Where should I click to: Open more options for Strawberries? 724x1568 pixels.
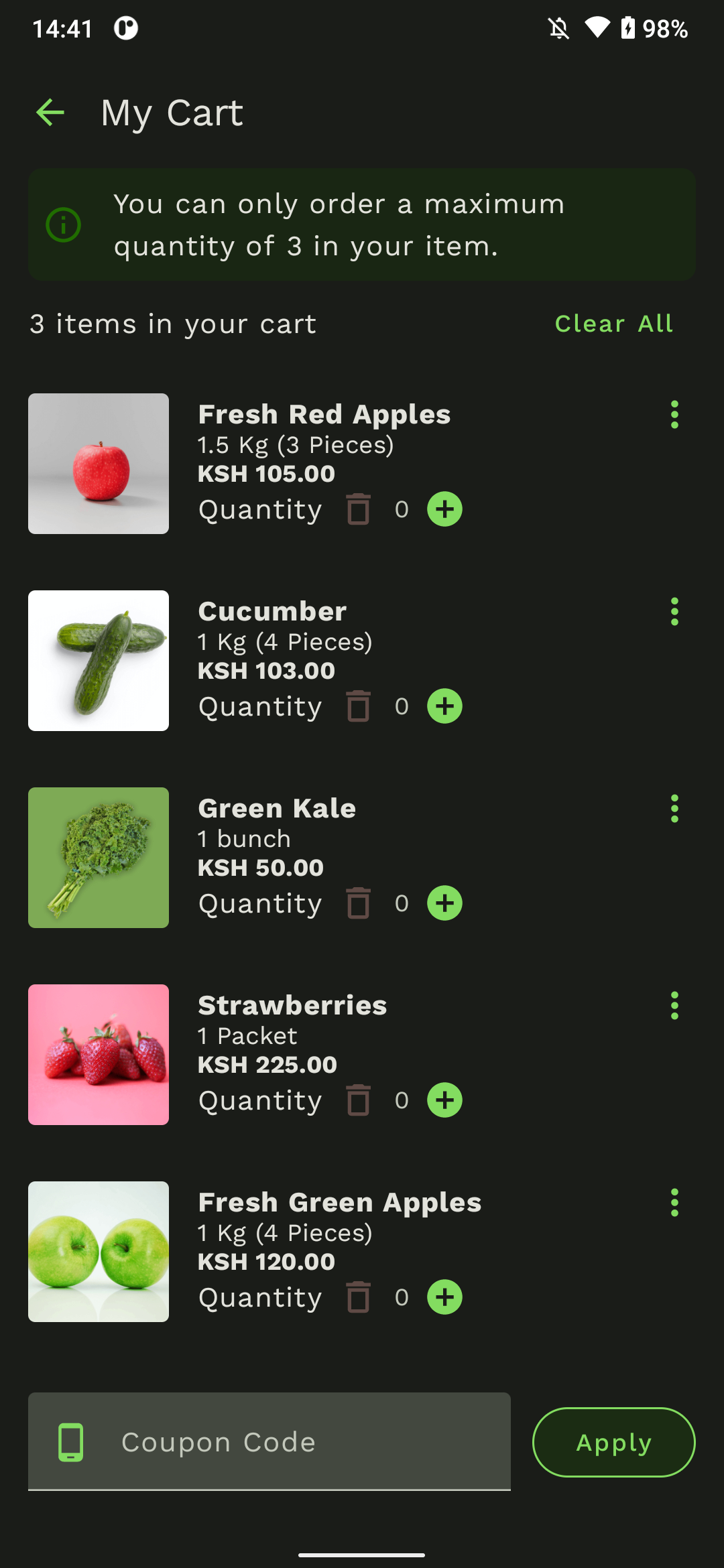point(674,1006)
